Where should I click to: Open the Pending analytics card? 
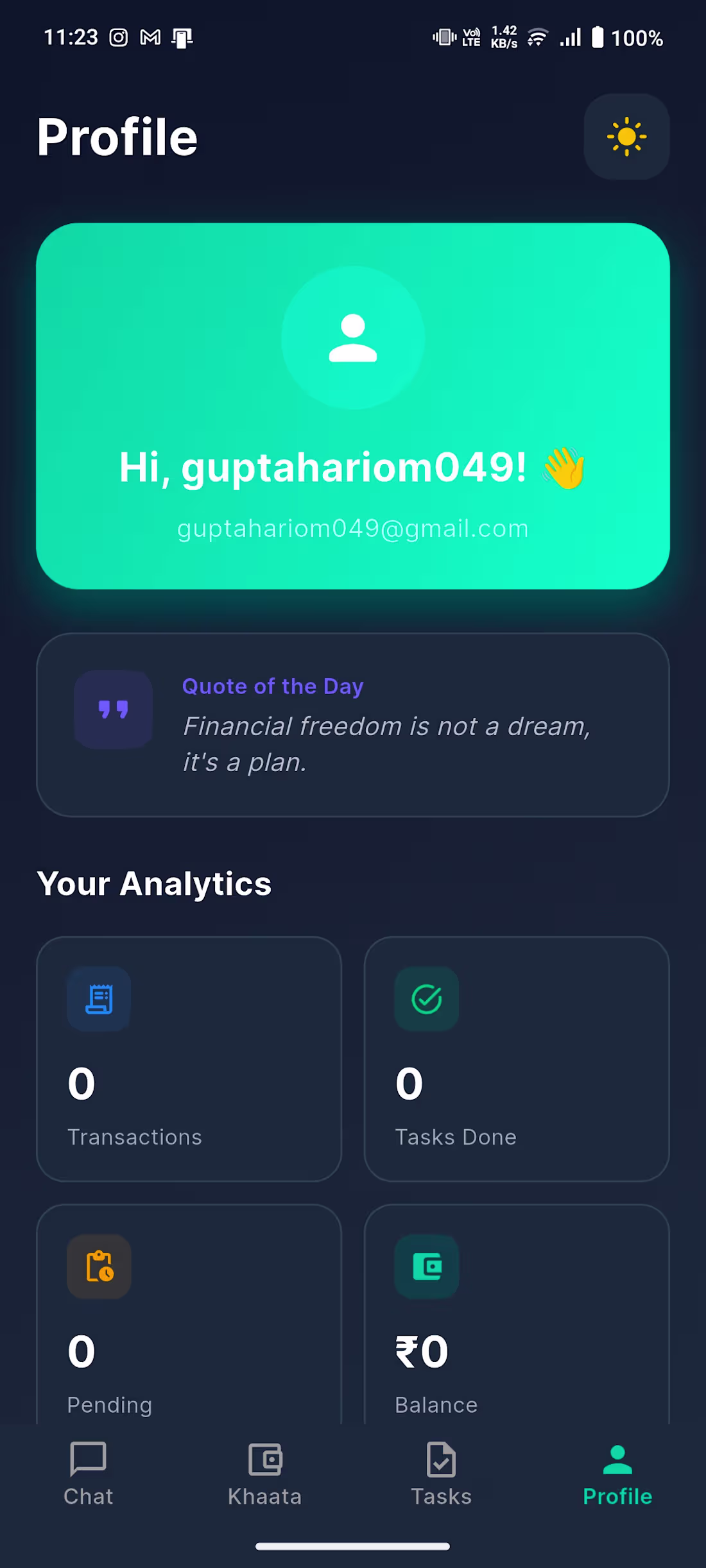pyautogui.click(x=189, y=1315)
